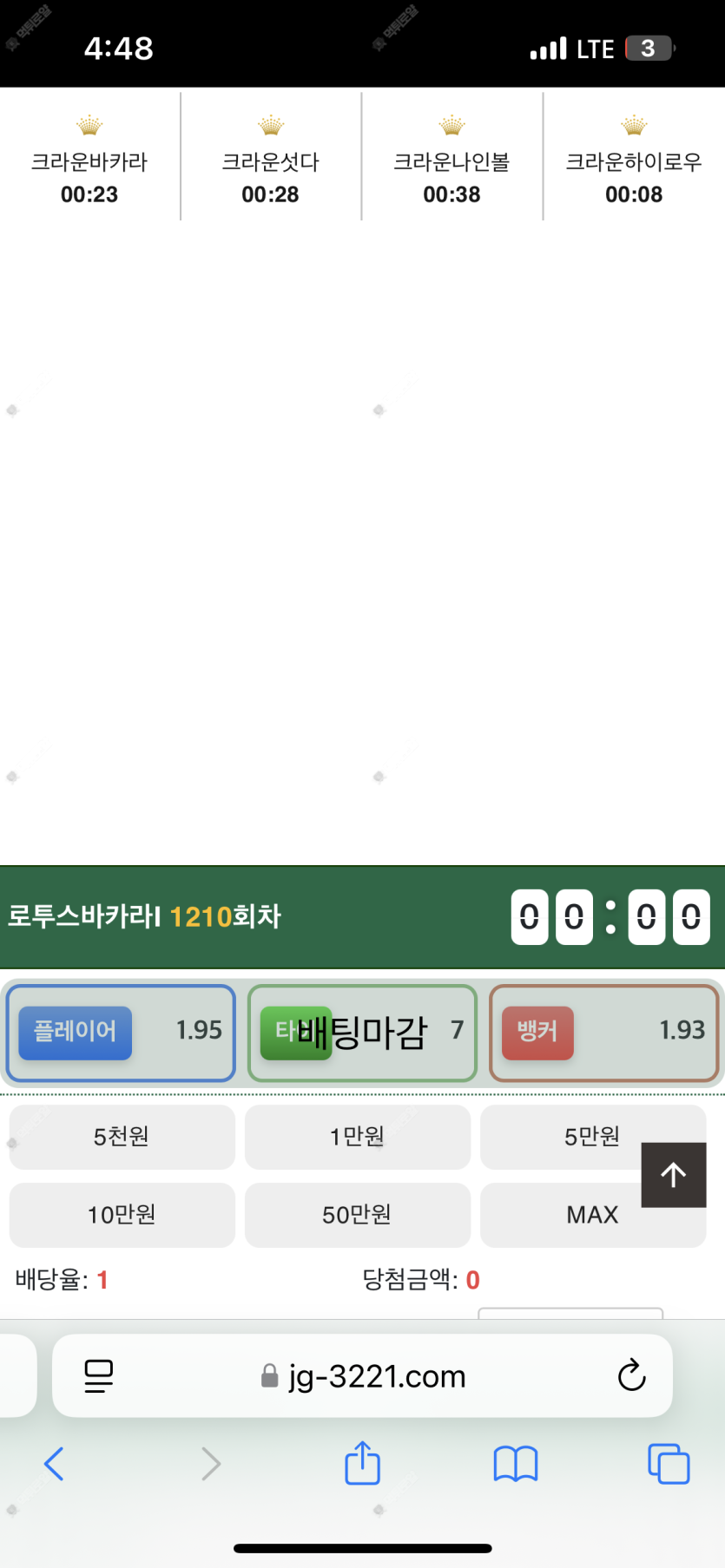Select the 크라운나인볼 game
Screen dimensions: 725x1568
pyautogui.click(x=451, y=161)
